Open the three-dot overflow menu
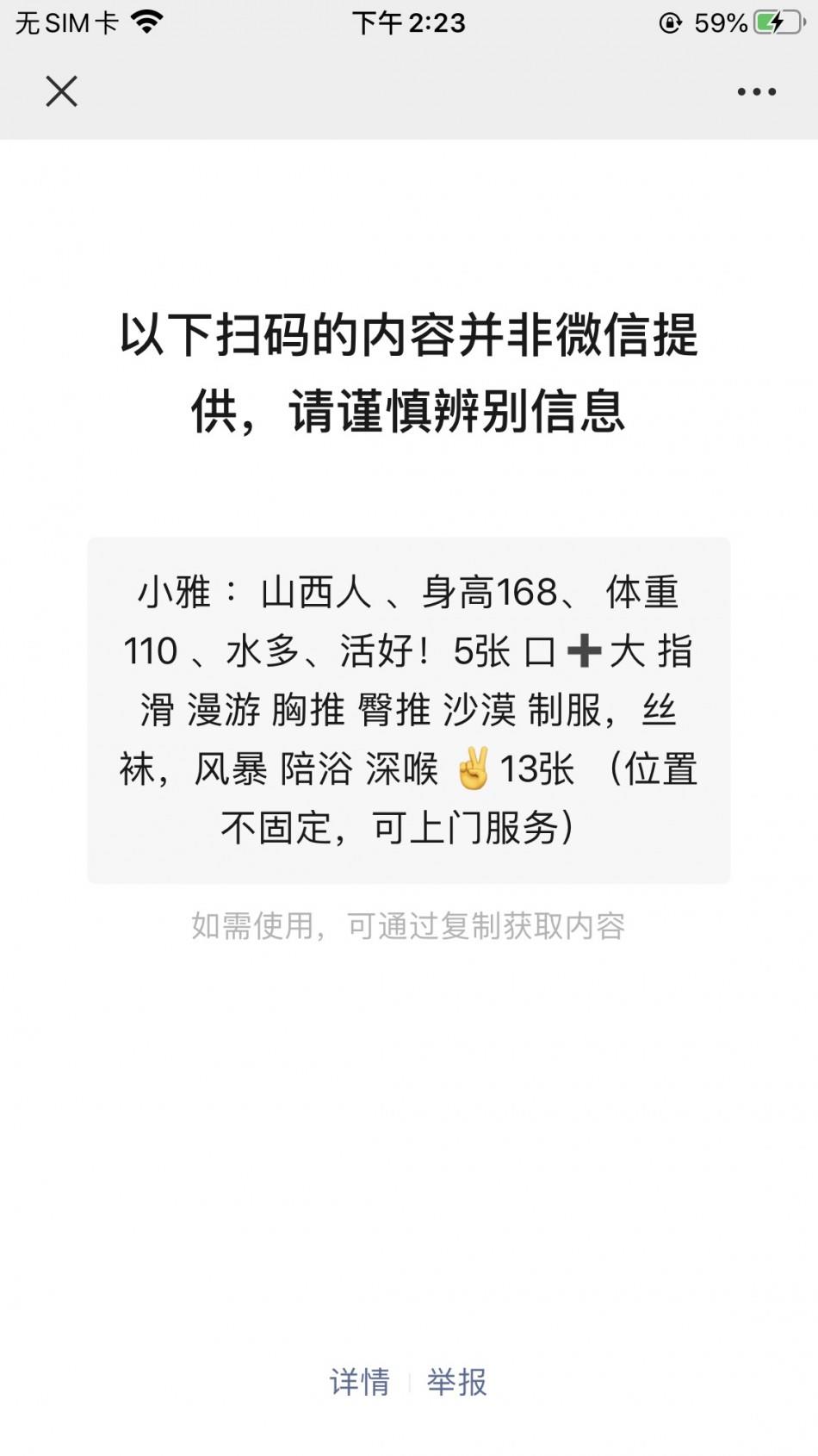This screenshot has width=818, height=1456. [x=756, y=92]
